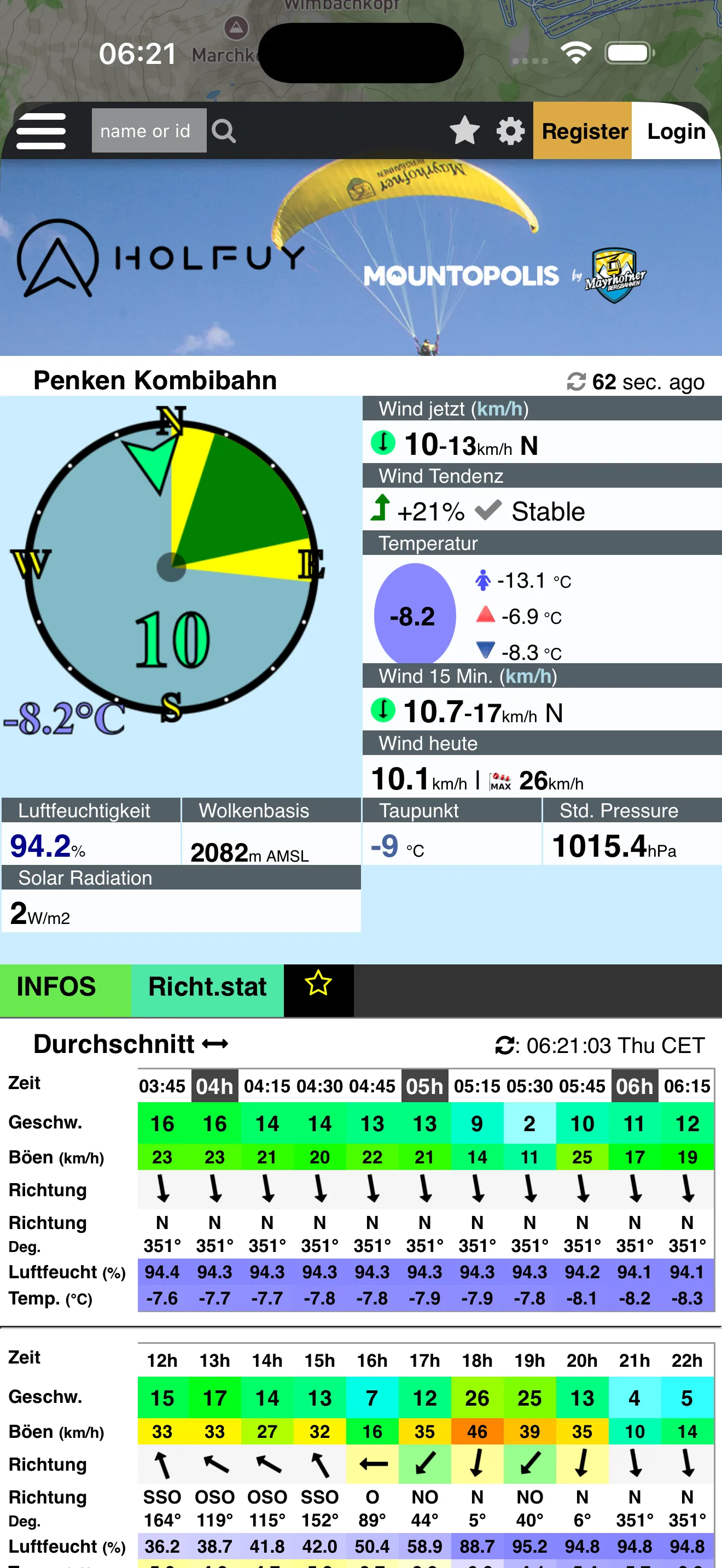Refresh data via the sec. ago icon

[x=575, y=382]
